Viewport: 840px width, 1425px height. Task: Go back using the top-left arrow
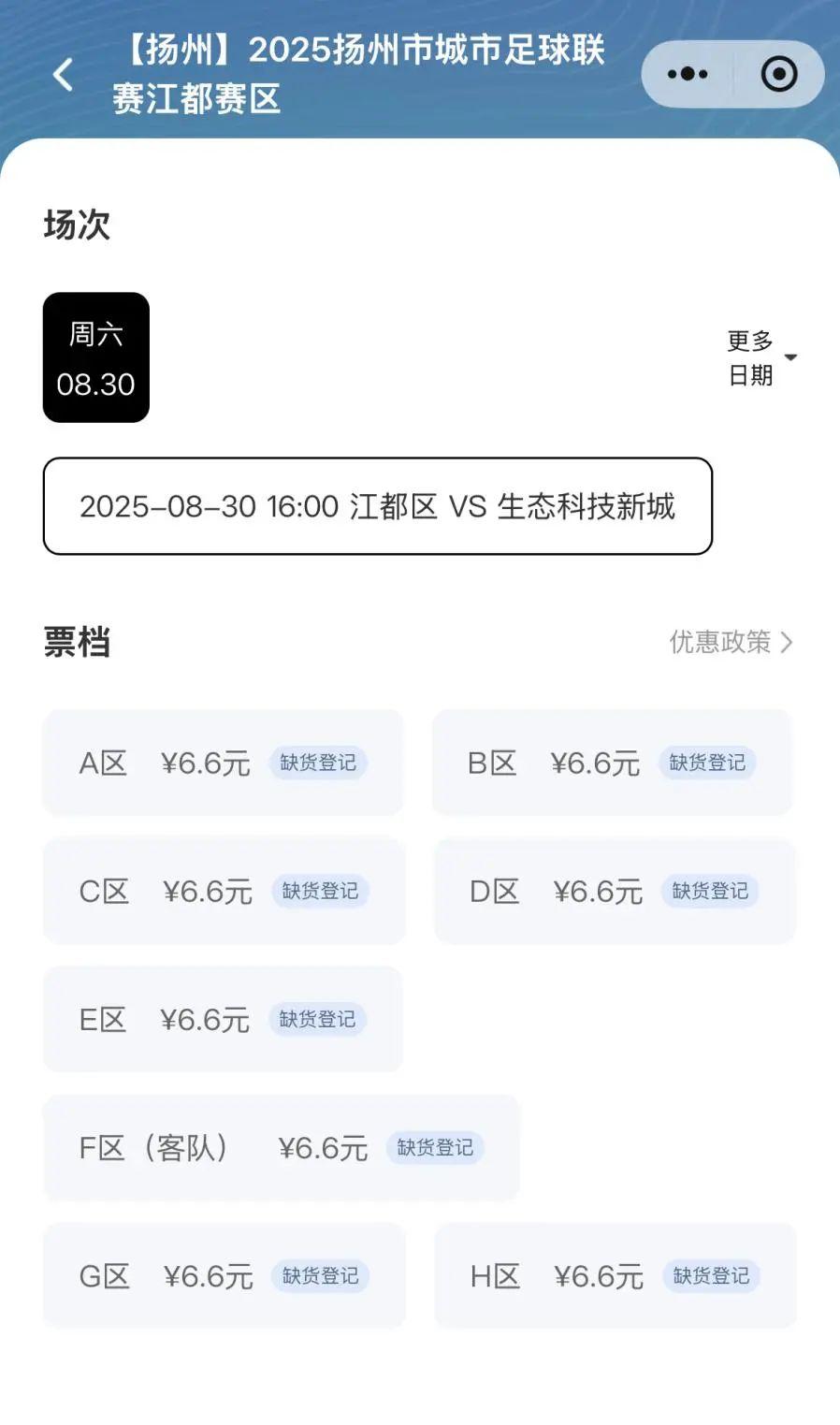pos(63,74)
